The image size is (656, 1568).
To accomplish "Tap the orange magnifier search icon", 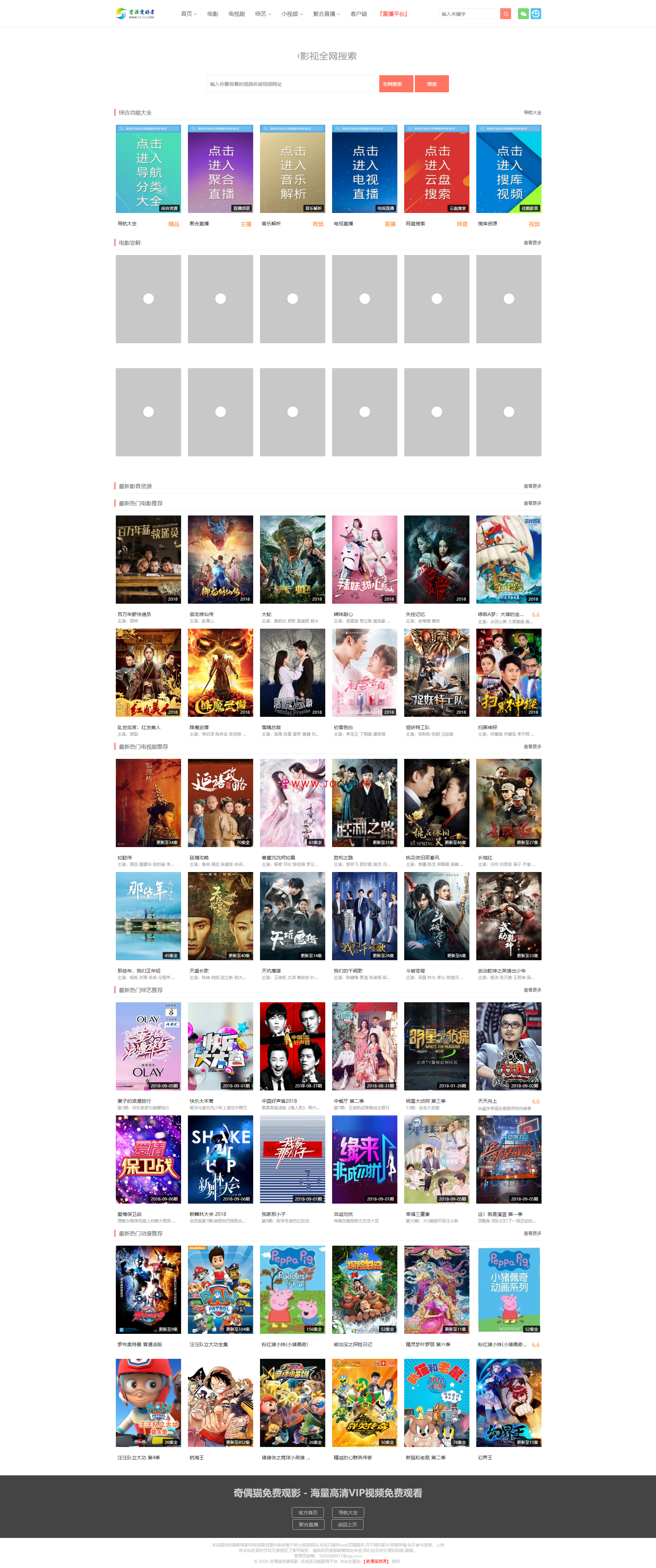I will click(x=506, y=14).
